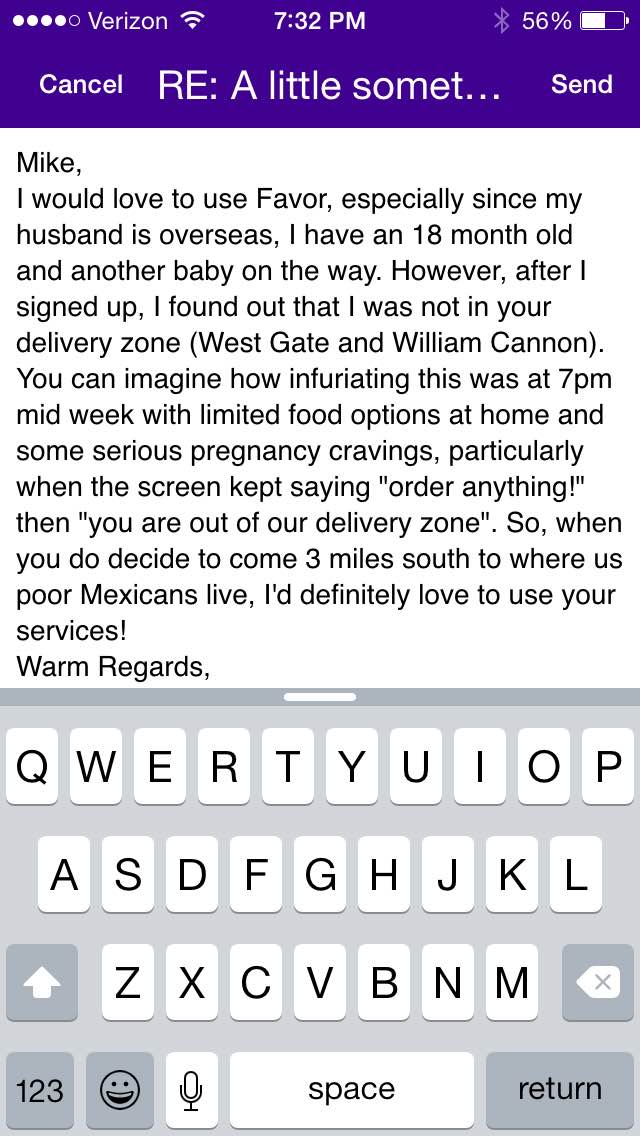Open the emoji keyboard
Screen dimensions: 640x1136
click(120, 1089)
